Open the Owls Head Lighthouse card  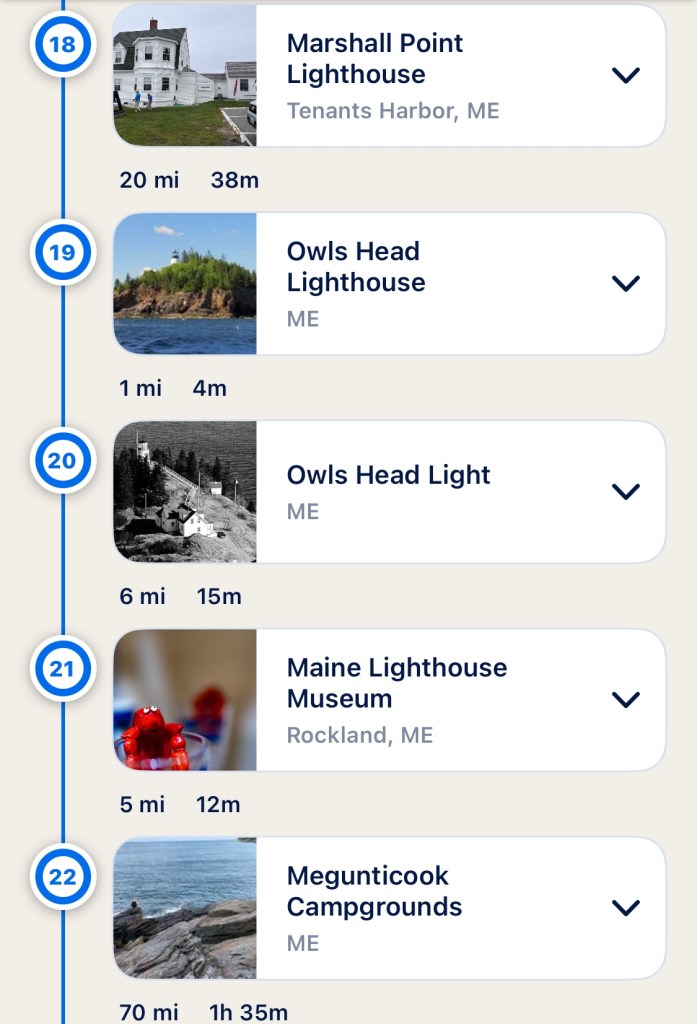coord(400,284)
